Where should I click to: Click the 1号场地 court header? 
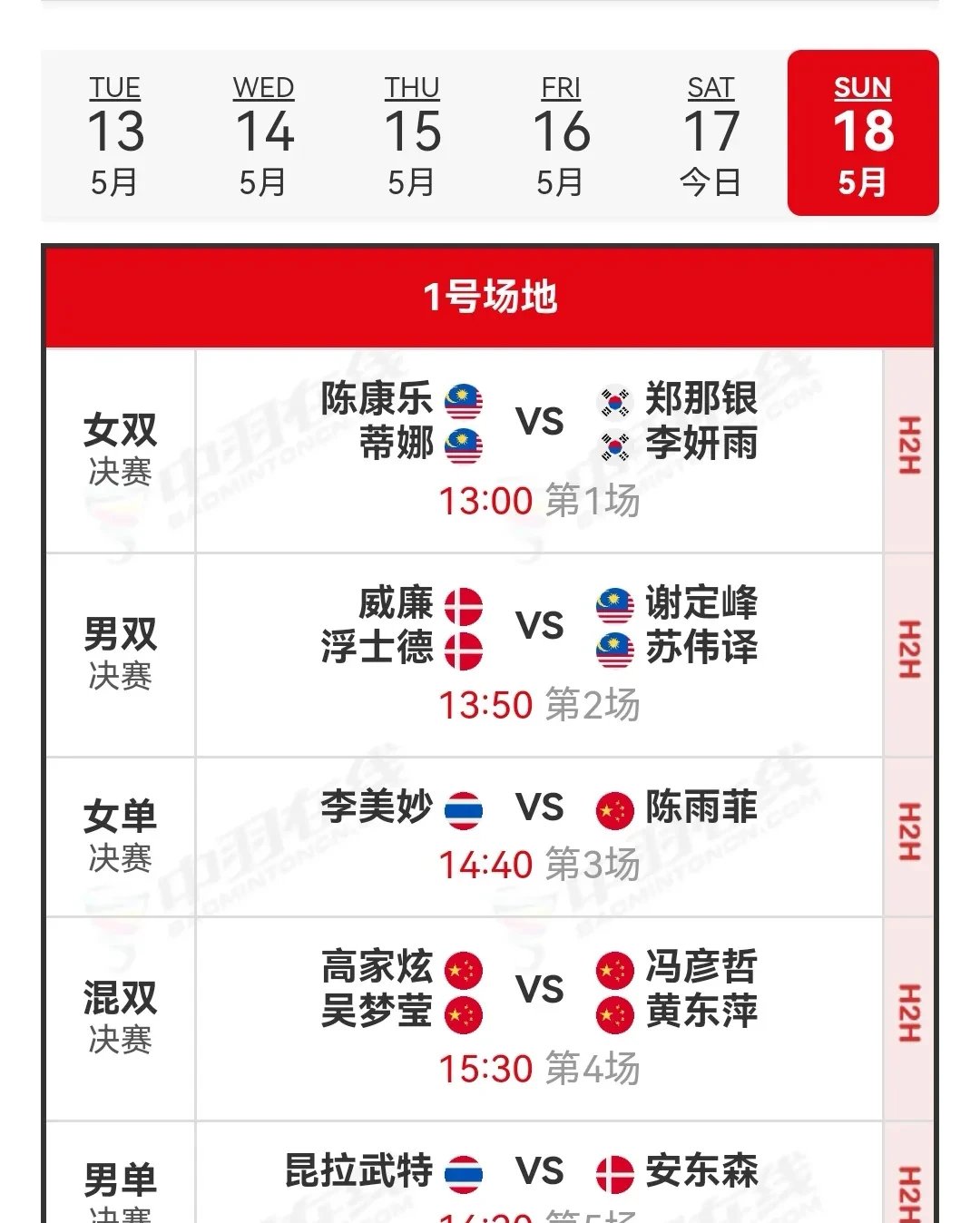click(490, 296)
